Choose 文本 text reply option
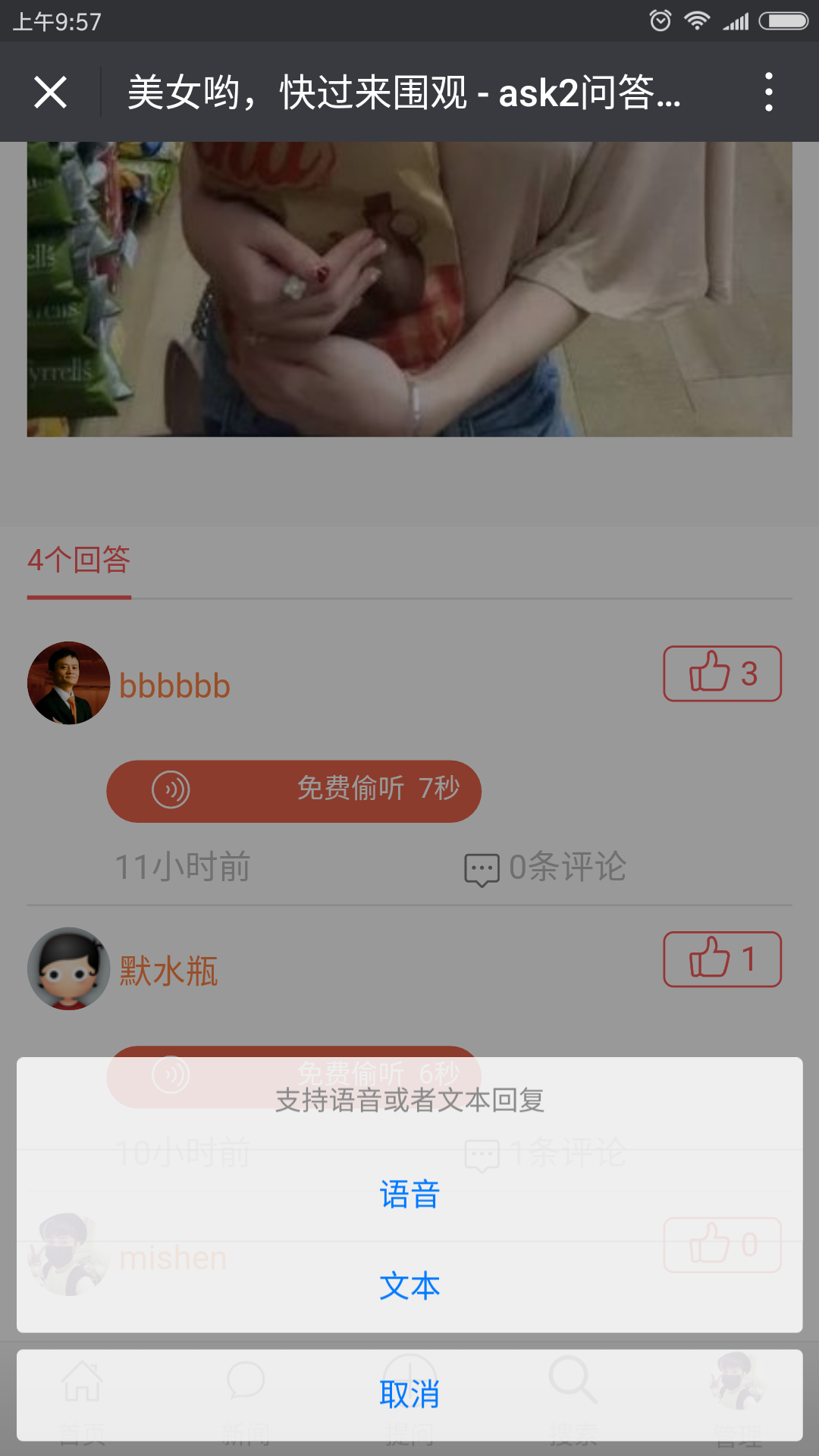Viewport: 819px width, 1456px height. 409,1286
